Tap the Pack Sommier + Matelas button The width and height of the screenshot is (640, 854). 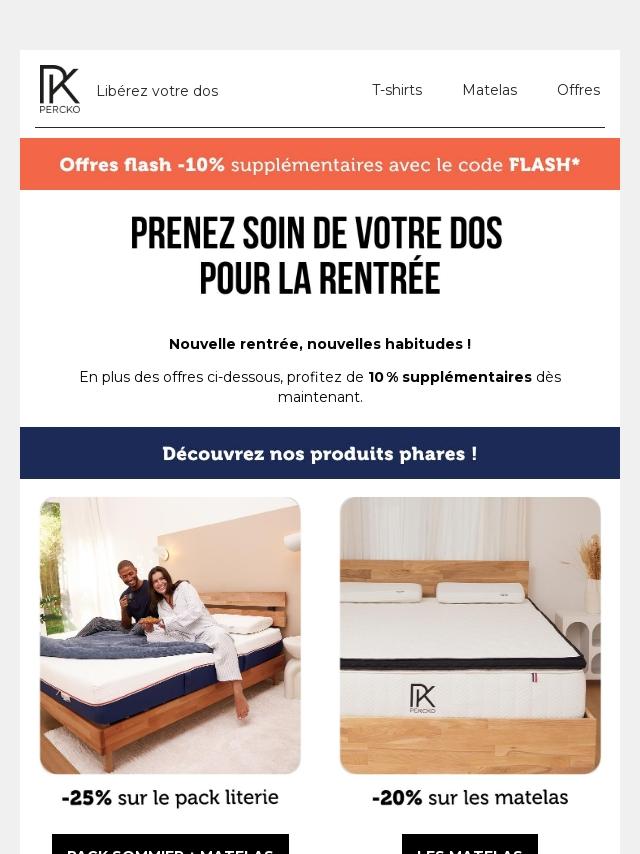coord(170,845)
